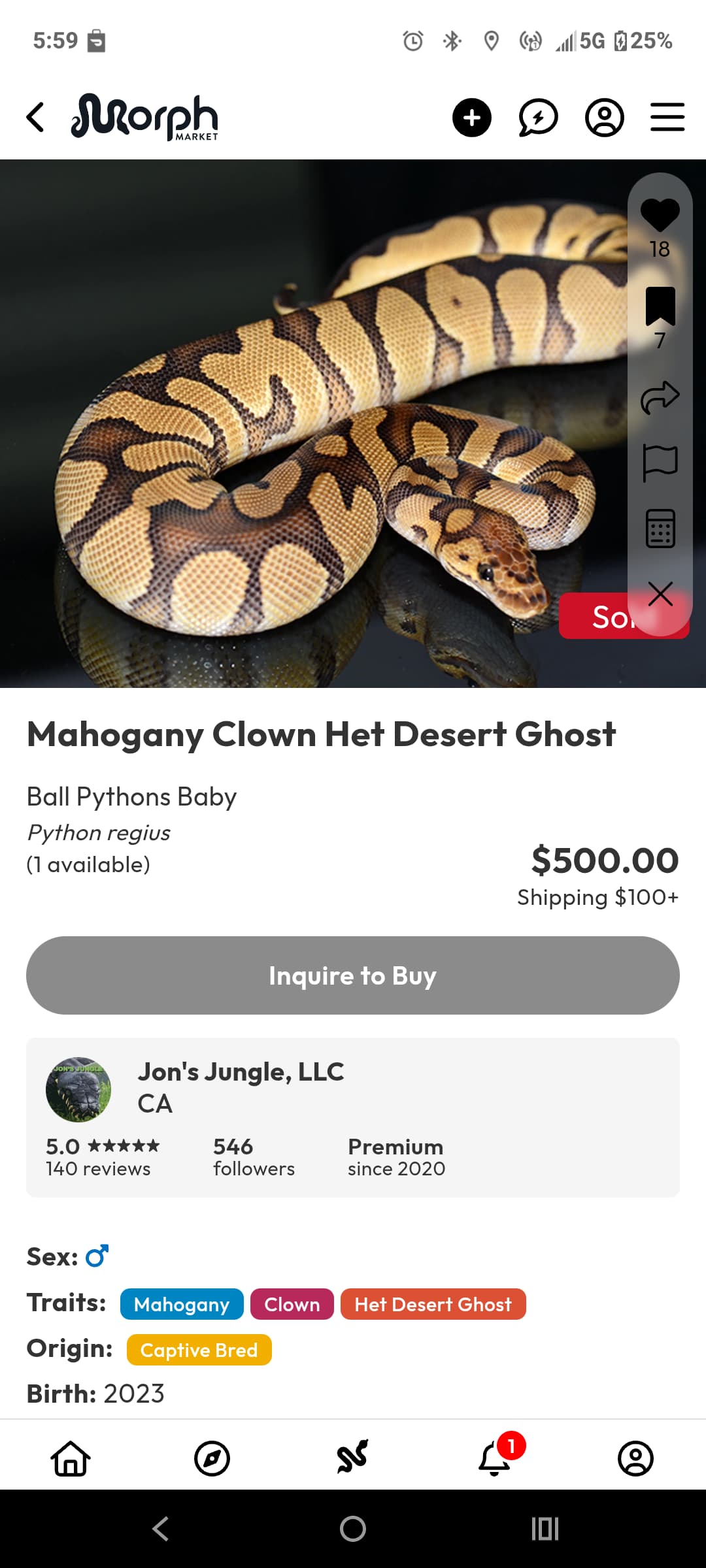This screenshot has height=1568, width=706.
Task: Select the Clown trait chip
Action: point(292,1304)
